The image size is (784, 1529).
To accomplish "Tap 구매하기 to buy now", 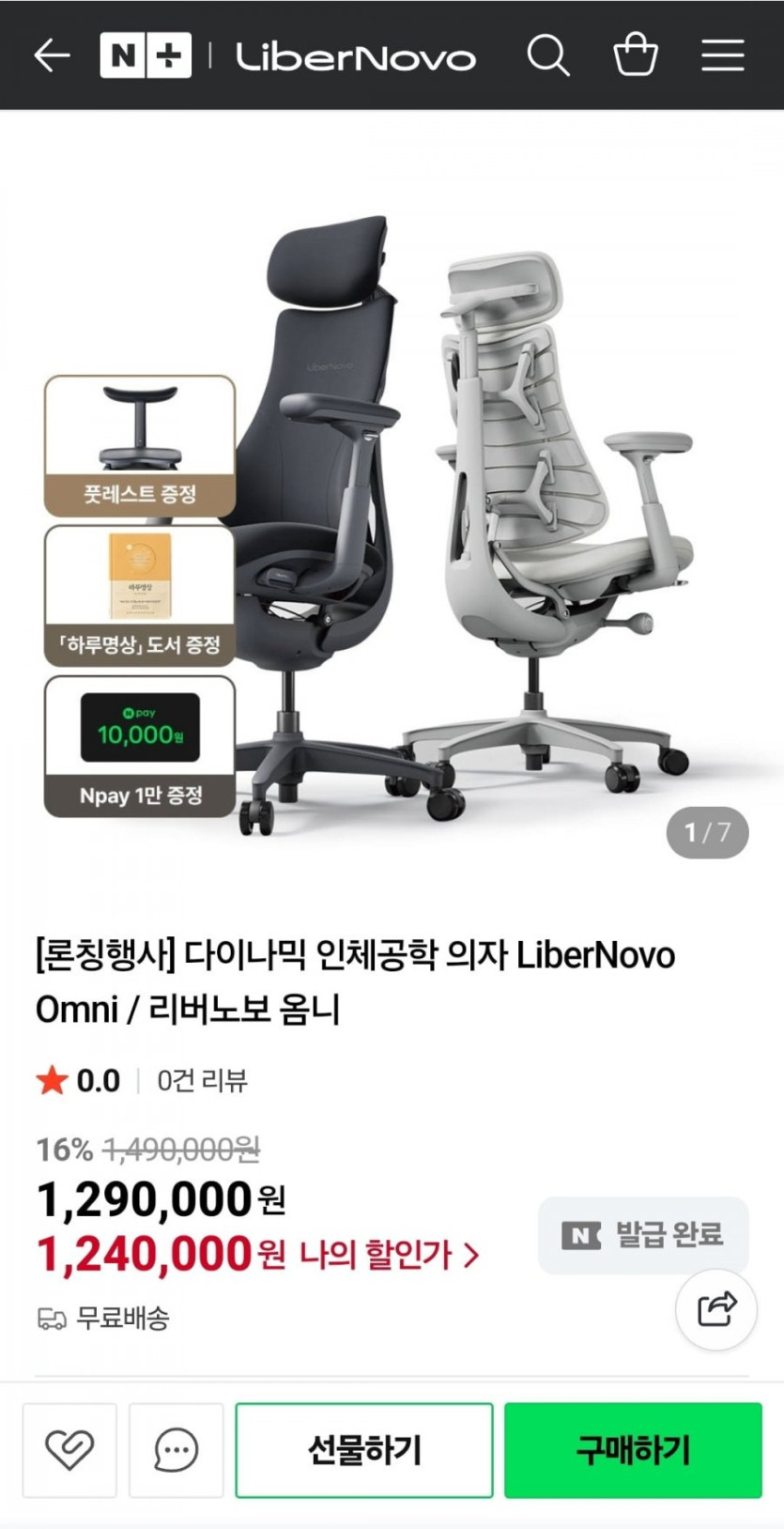I will pyautogui.click(x=633, y=1450).
